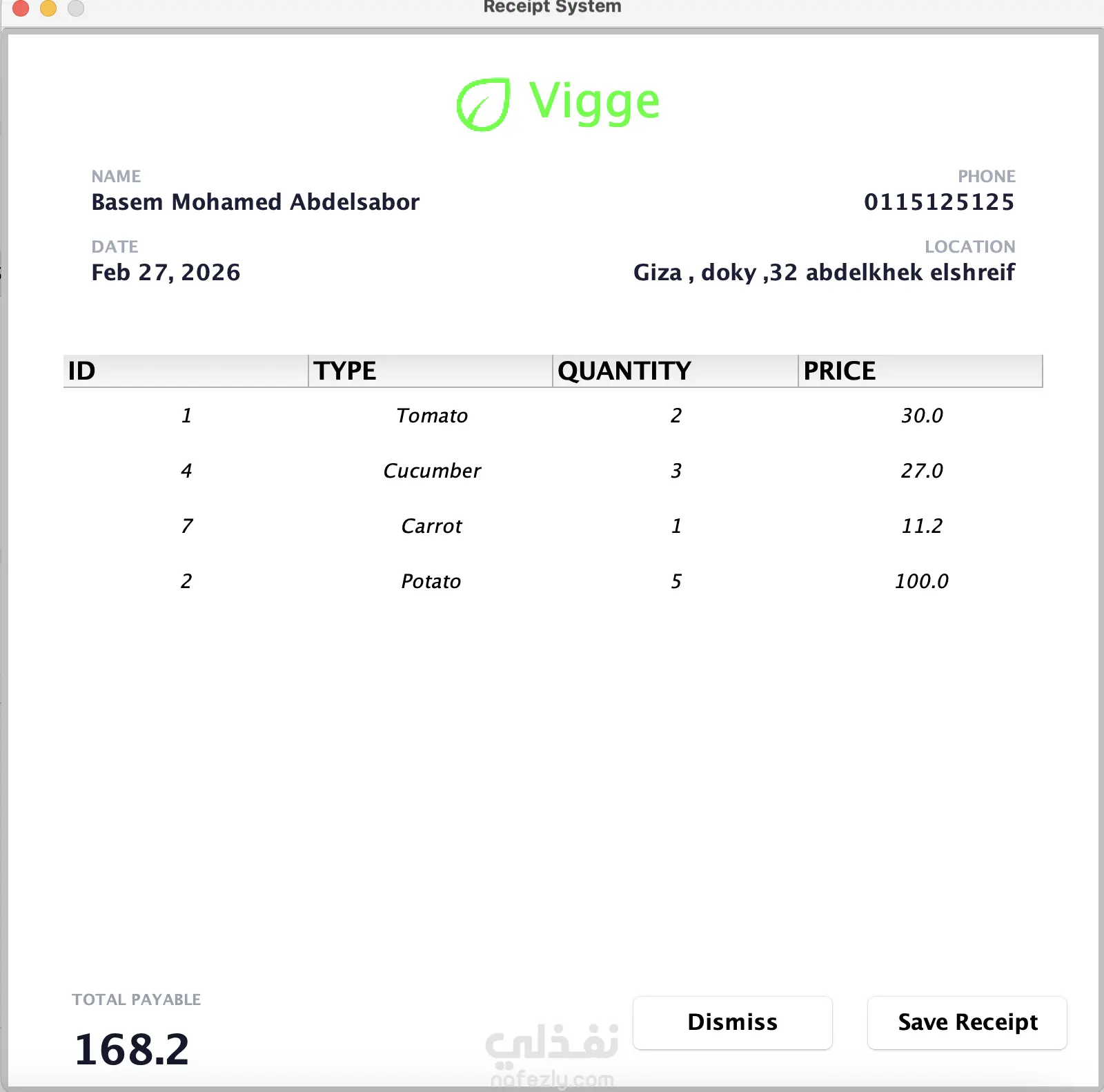This screenshot has width=1104, height=1092.
Task: Select the Tomato row in the table
Action: click(x=553, y=416)
